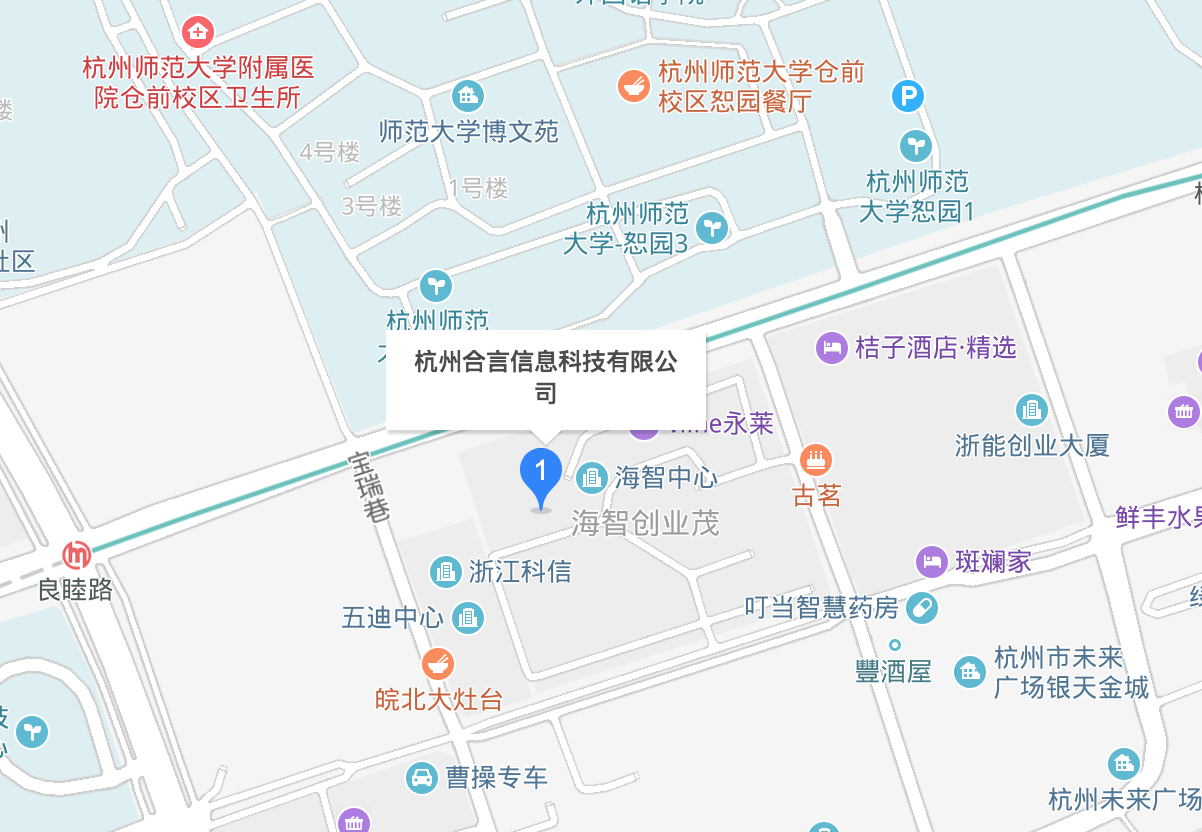Tap the blue location marker numbered 1

click(541, 473)
